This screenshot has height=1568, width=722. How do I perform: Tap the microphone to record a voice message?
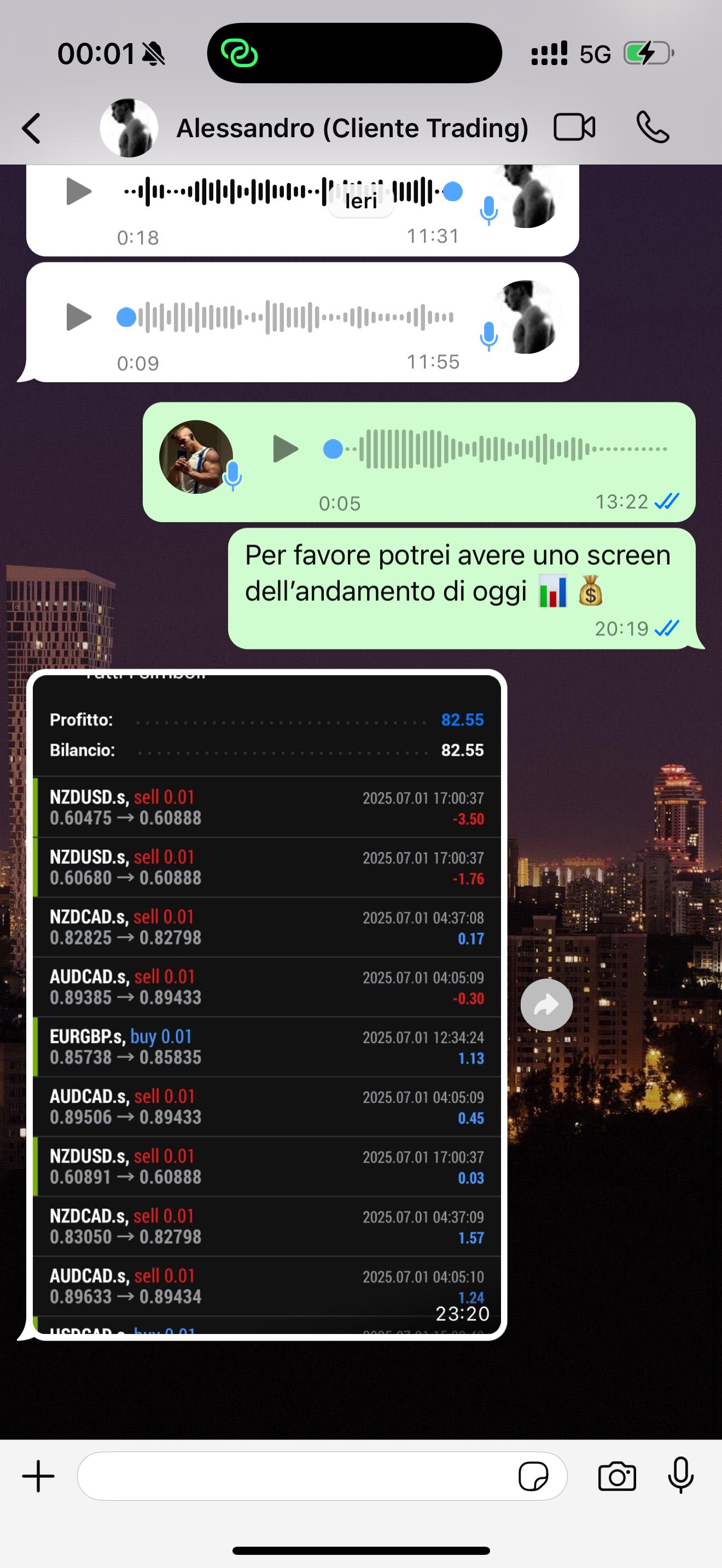click(680, 1476)
